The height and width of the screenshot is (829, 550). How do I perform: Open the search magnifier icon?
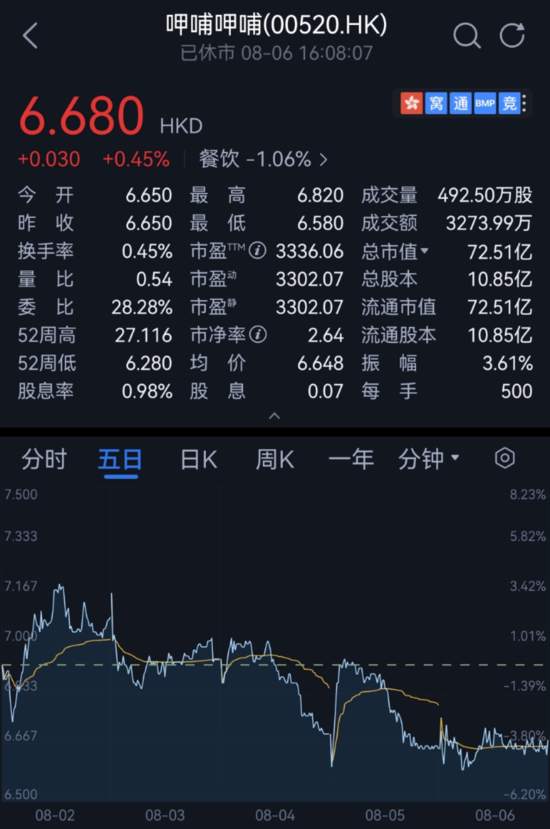click(467, 35)
